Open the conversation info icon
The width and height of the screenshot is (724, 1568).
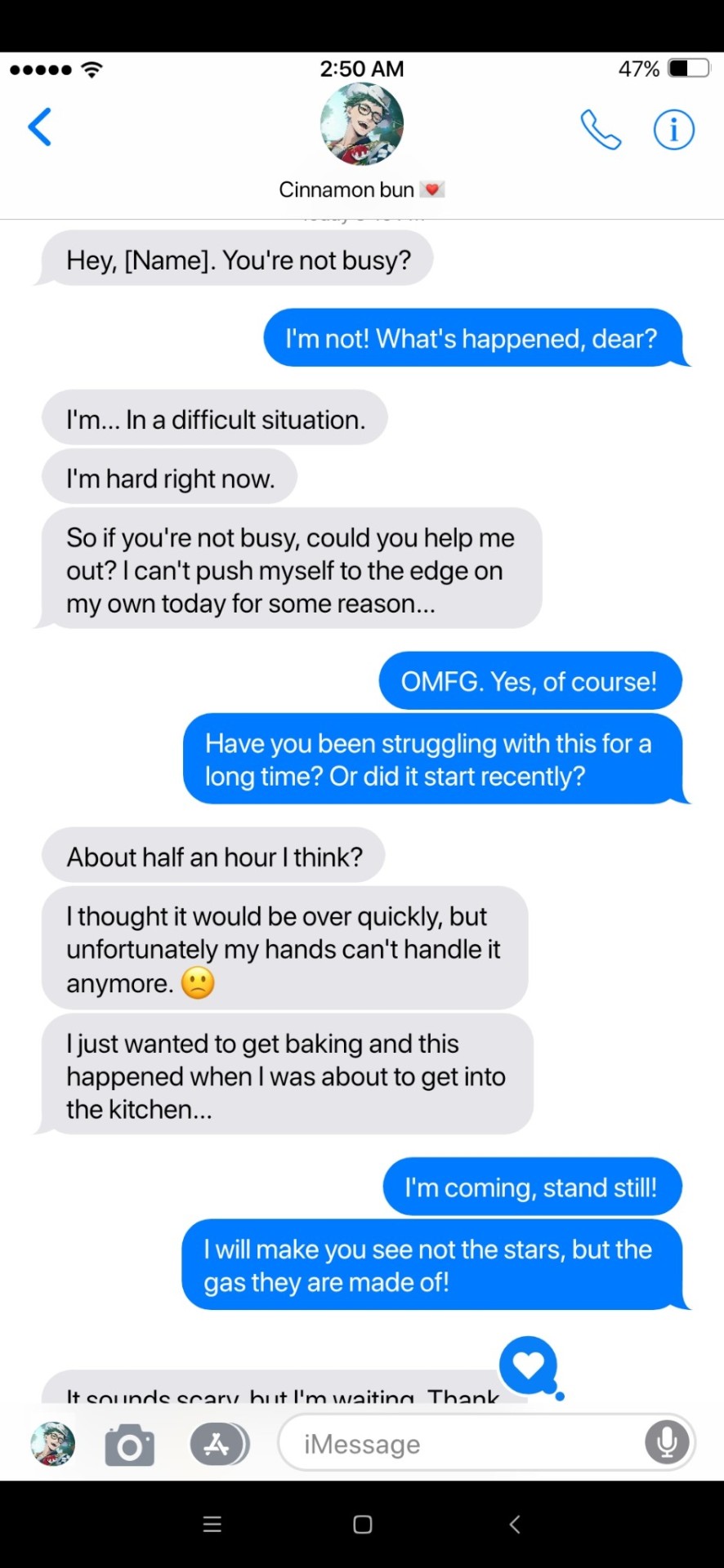(673, 129)
